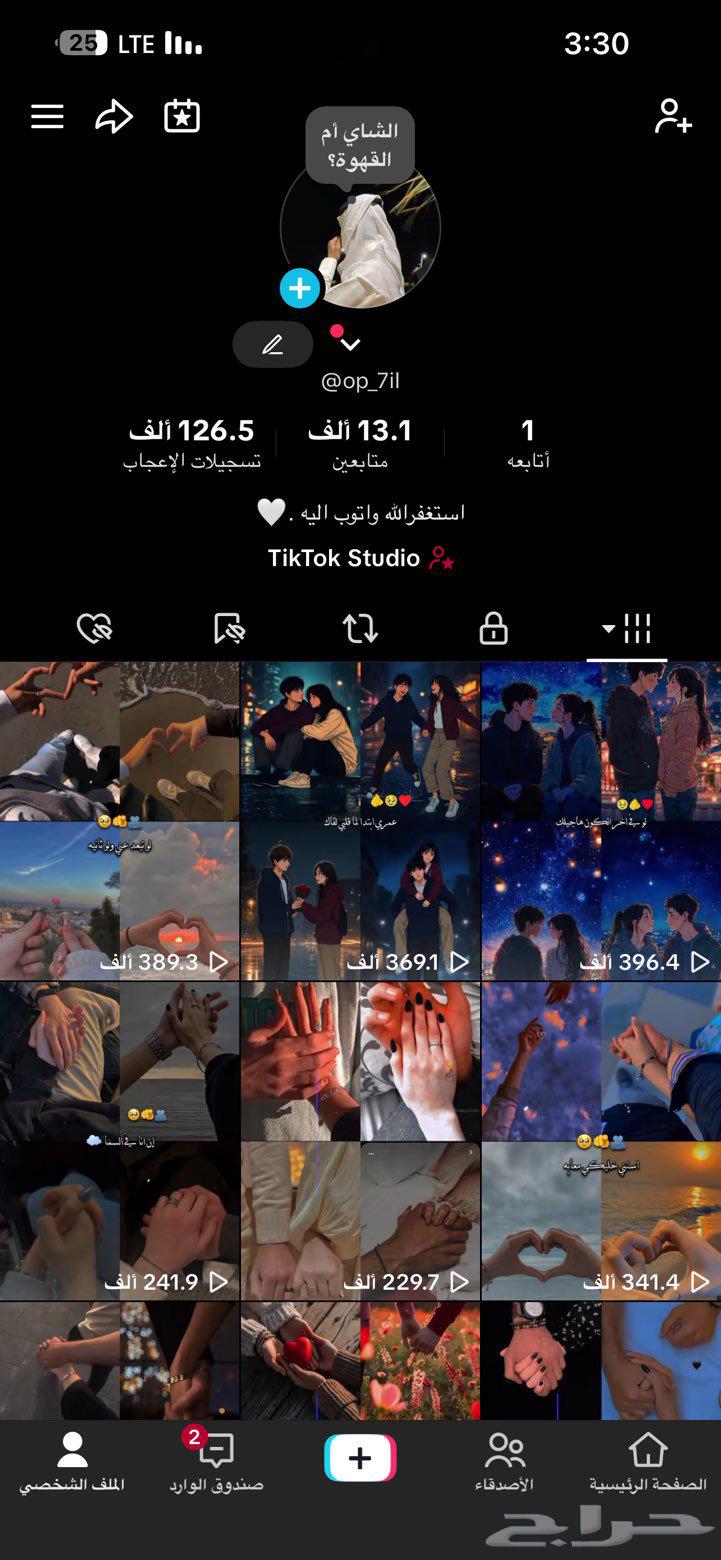
Task: Tap the bookmarks icon with slash
Action: point(227,629)
